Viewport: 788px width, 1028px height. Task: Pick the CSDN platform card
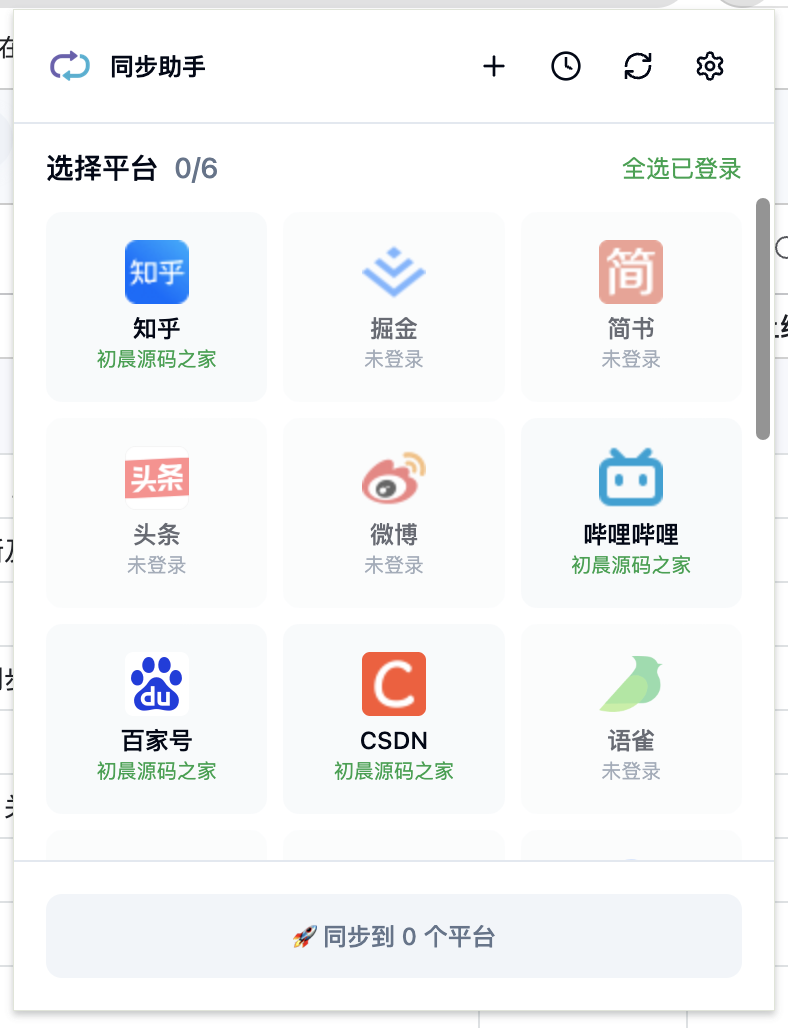tap(394, 718)
